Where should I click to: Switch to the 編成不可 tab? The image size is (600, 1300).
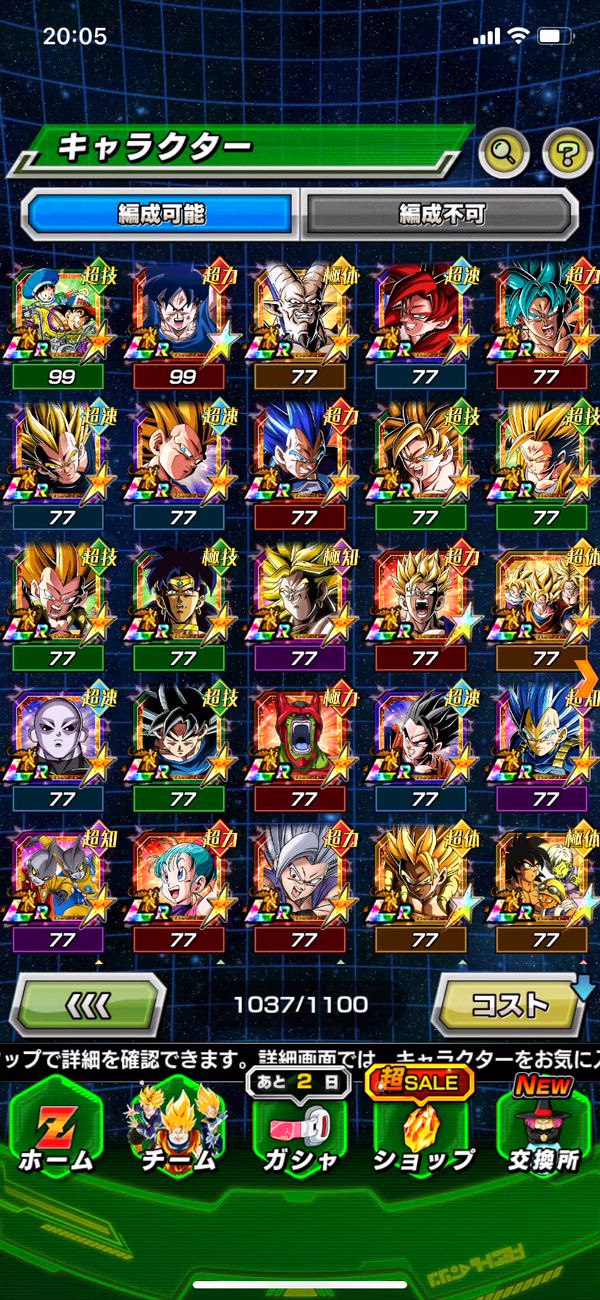pos(441,214)
